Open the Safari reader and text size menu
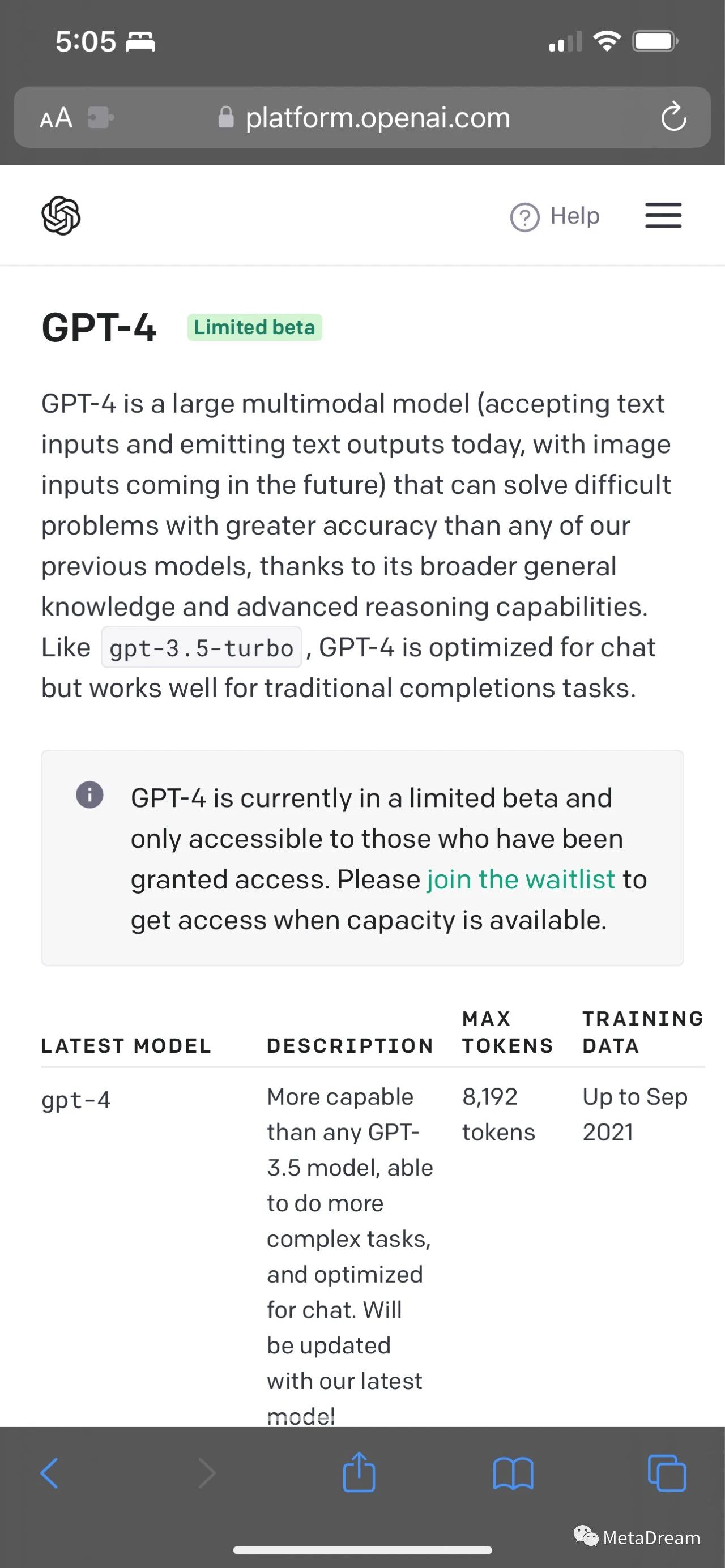This screenshot has width=725, height=1568. tap(56, 117)
